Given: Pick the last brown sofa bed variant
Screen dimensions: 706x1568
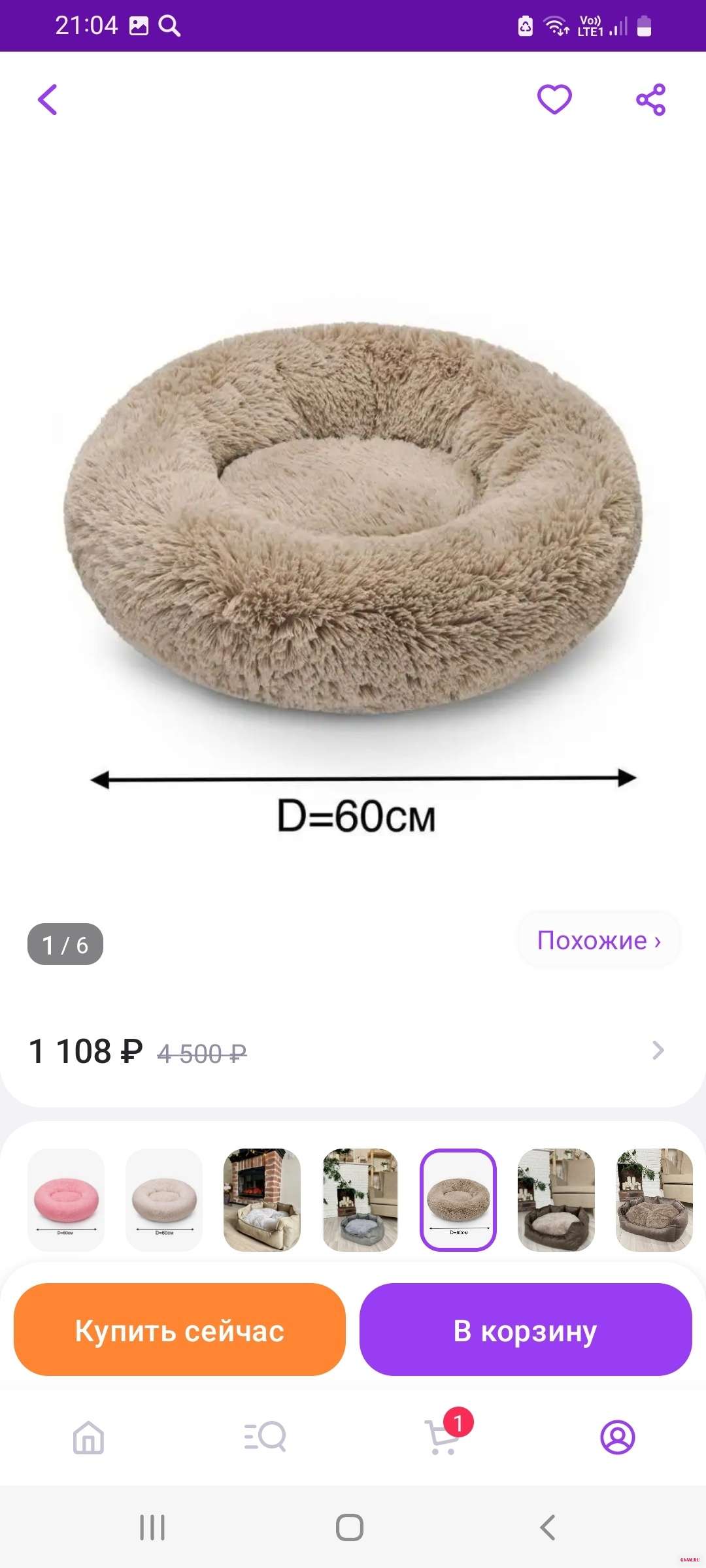Looking at the screenshot, I should coord(654,1200).
